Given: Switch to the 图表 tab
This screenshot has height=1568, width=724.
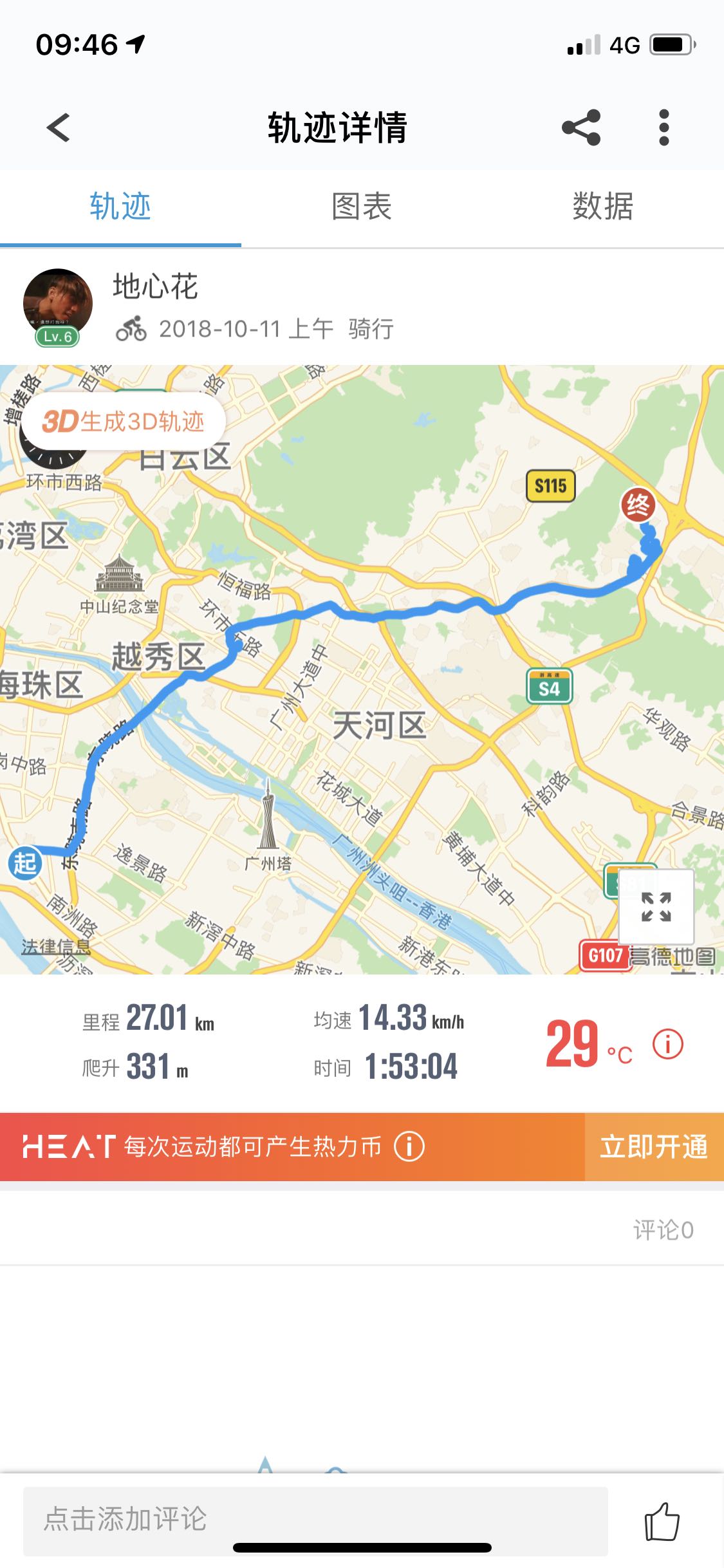Looking at the screenshot, I should [362, 207].
